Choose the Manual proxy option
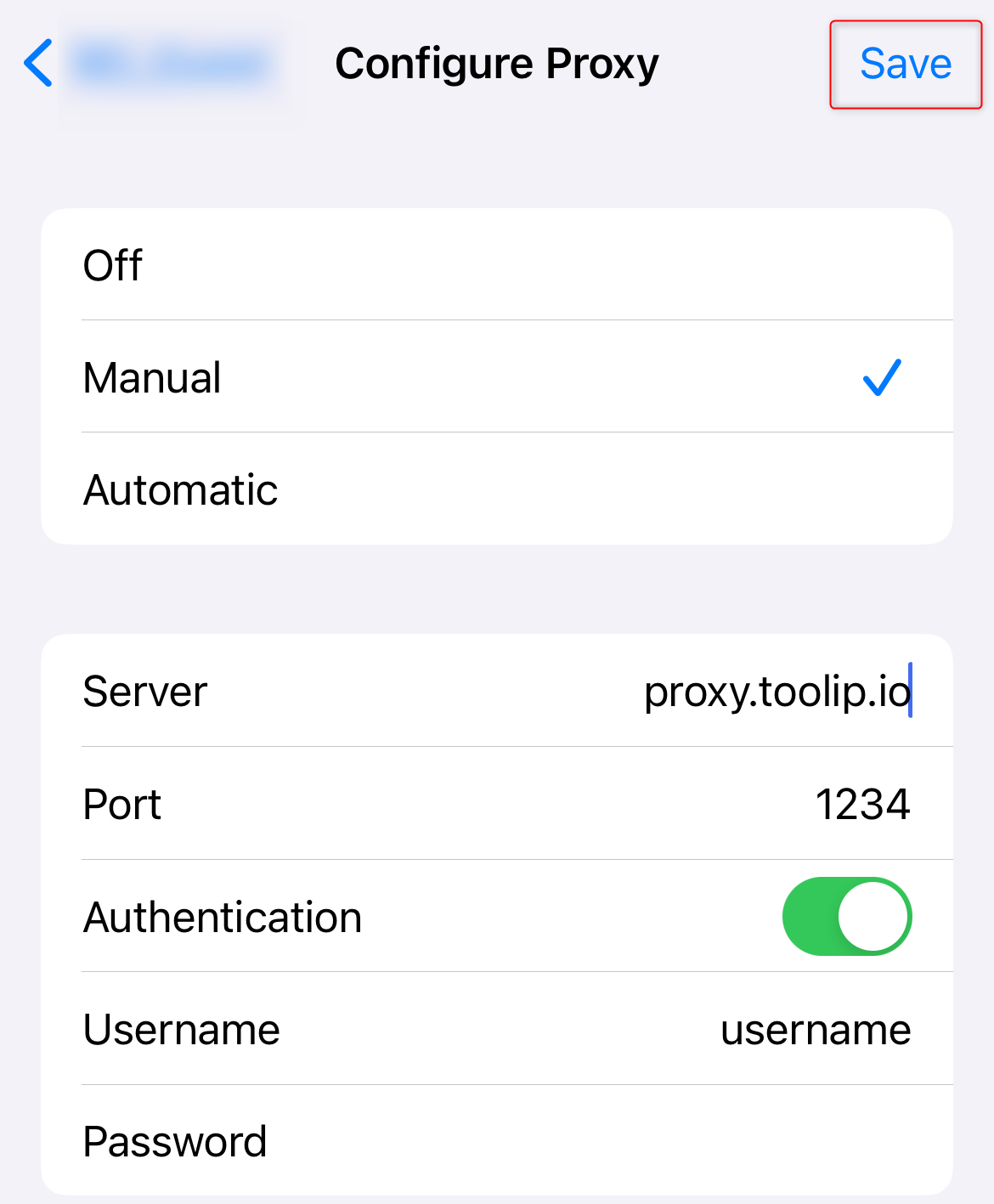 click(x=497, y=377)
